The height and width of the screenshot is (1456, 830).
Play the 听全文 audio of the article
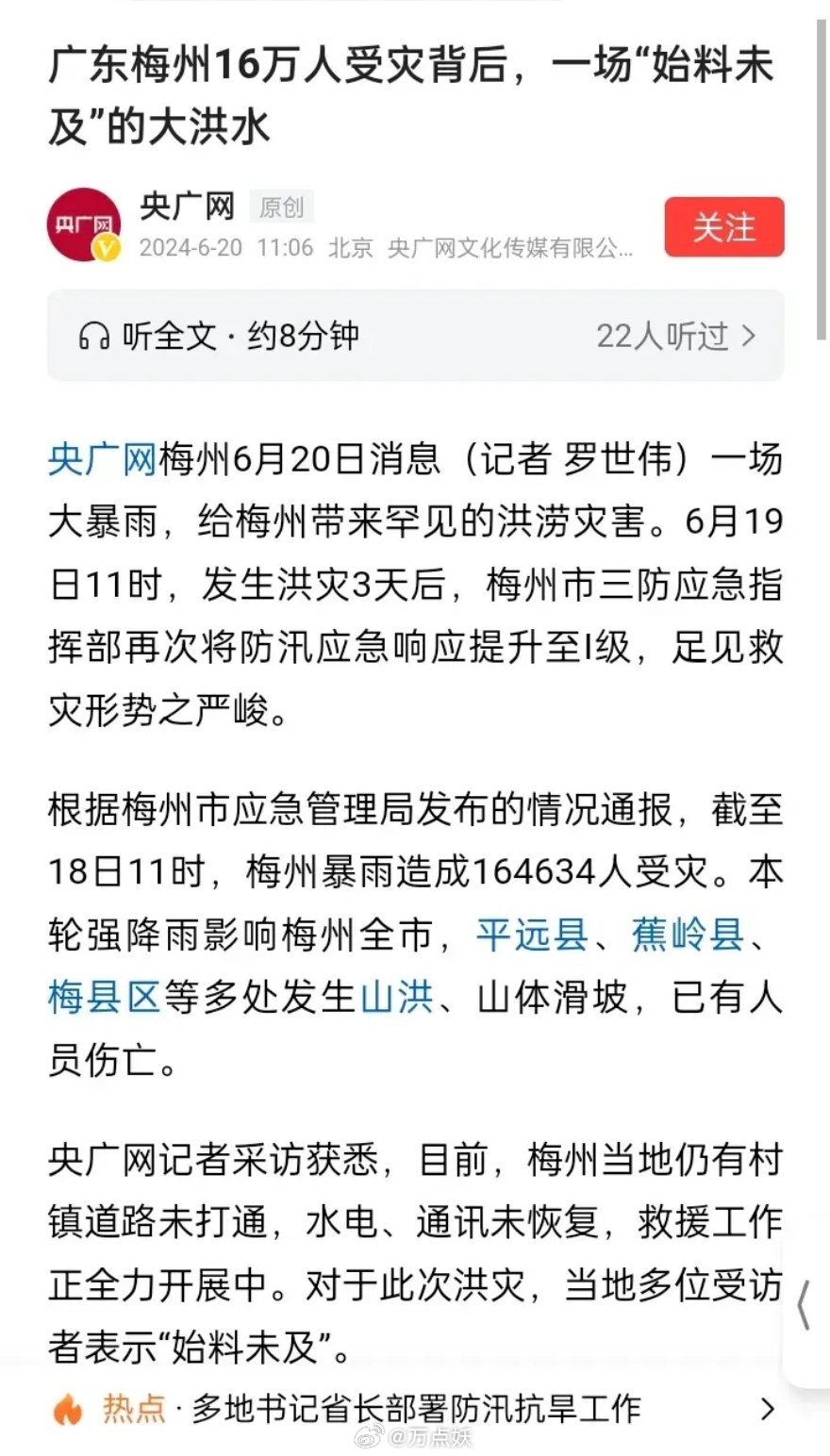pos(415,336)
